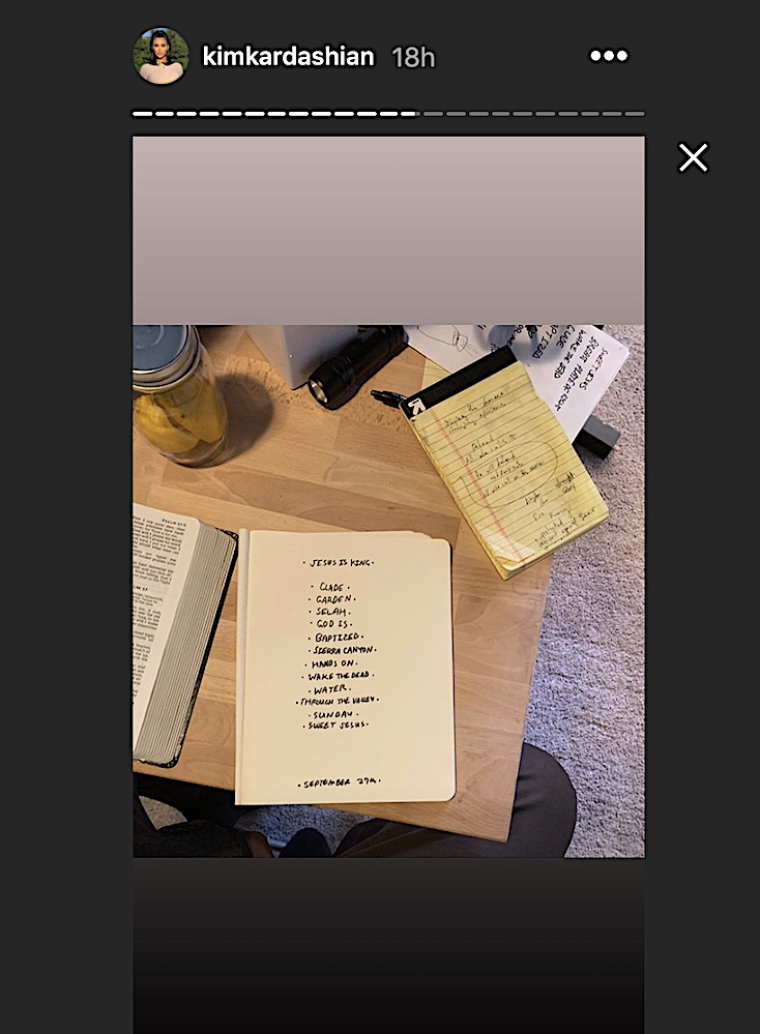
Task: Open kimkardashian's profile picture
Action: click(x=161, y=57)
